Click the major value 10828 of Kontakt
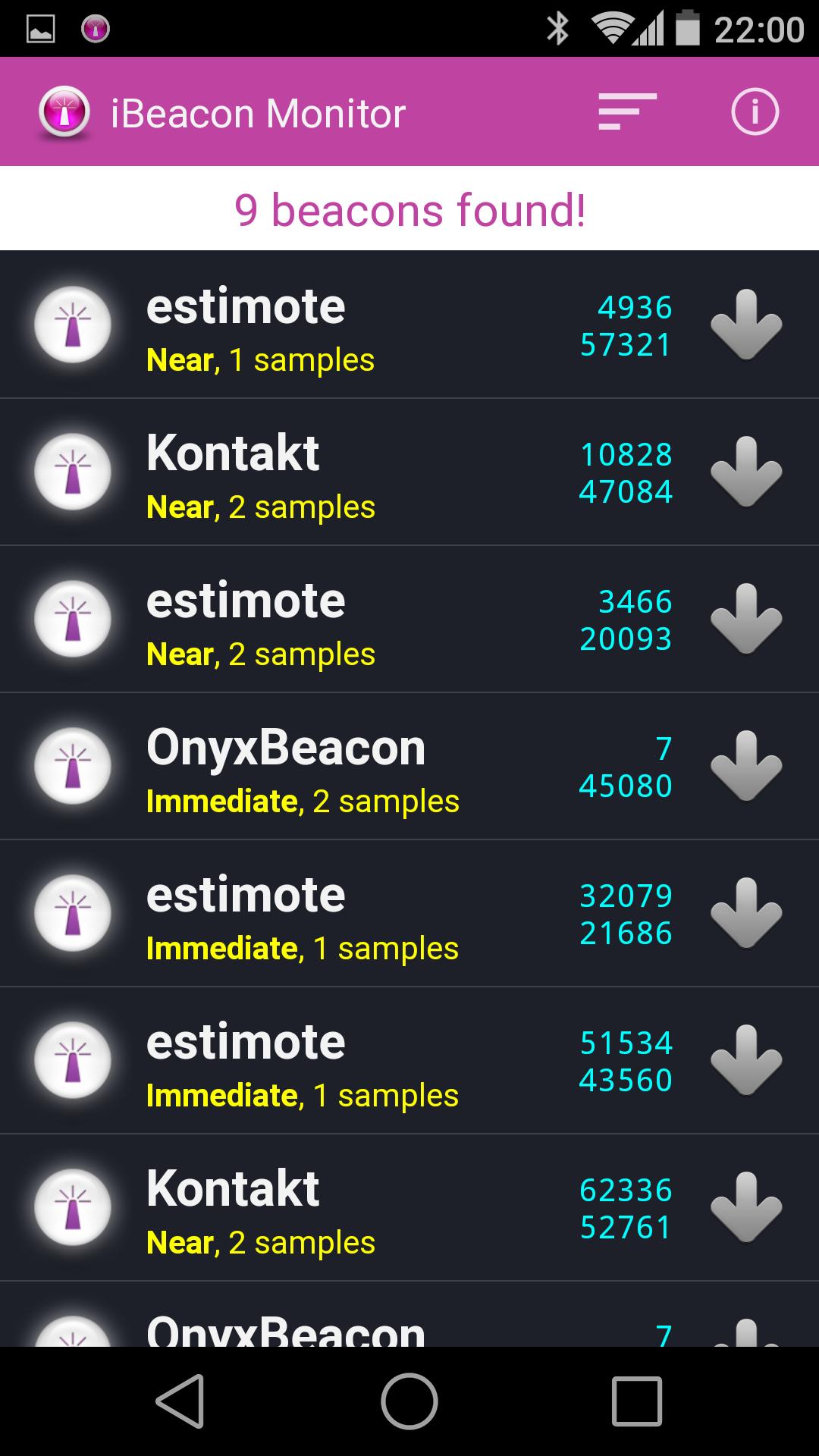The image size is (819, 1456). tap(626, 453)
